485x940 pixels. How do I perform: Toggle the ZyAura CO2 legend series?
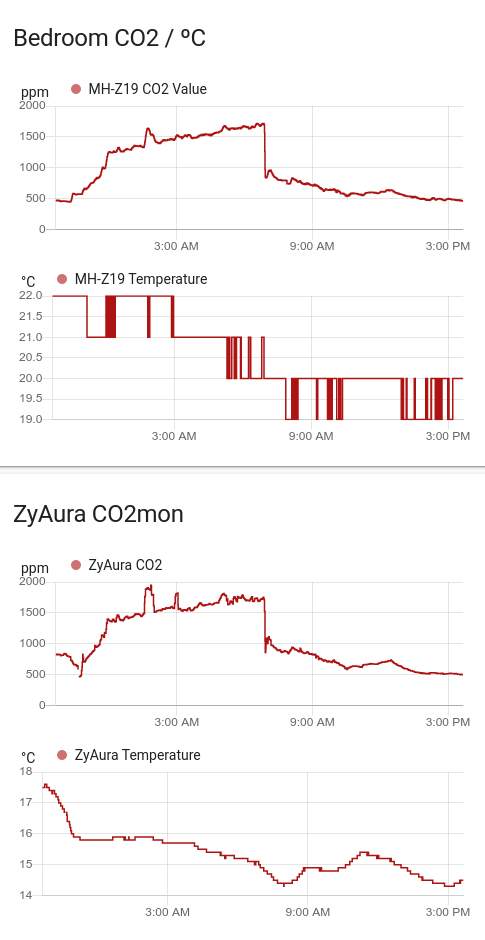[x=116, y=565]
